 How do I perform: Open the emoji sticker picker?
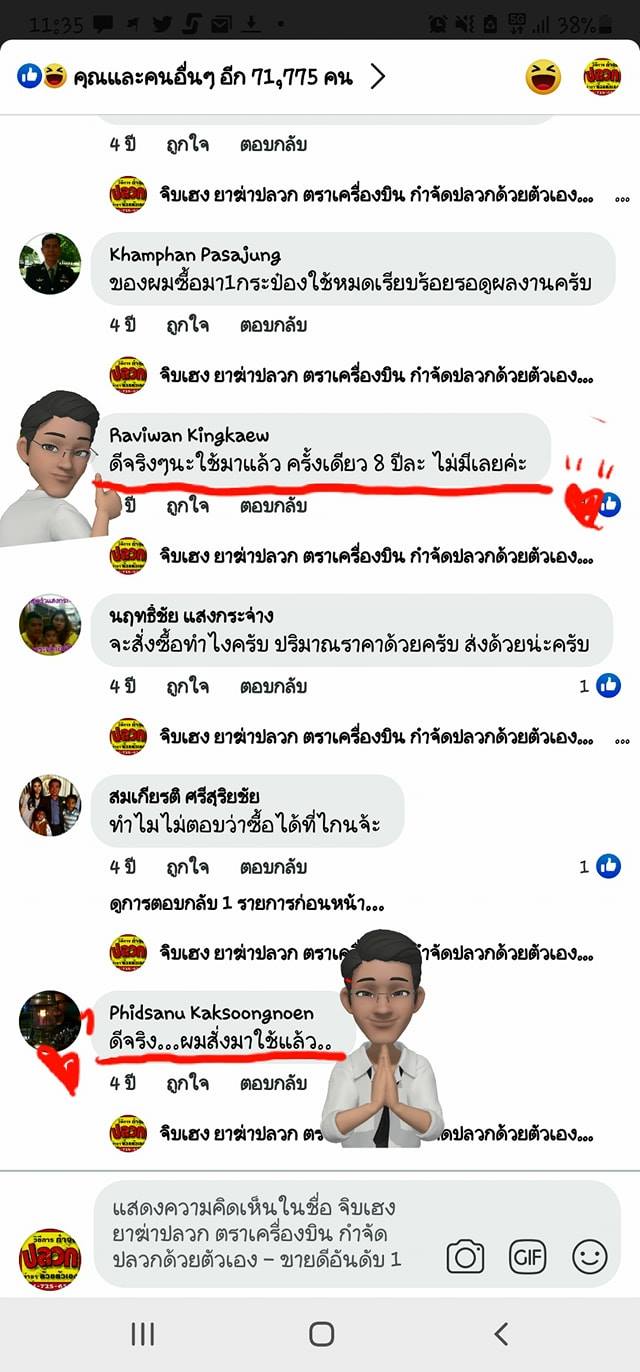click(x=589, y=1256)
